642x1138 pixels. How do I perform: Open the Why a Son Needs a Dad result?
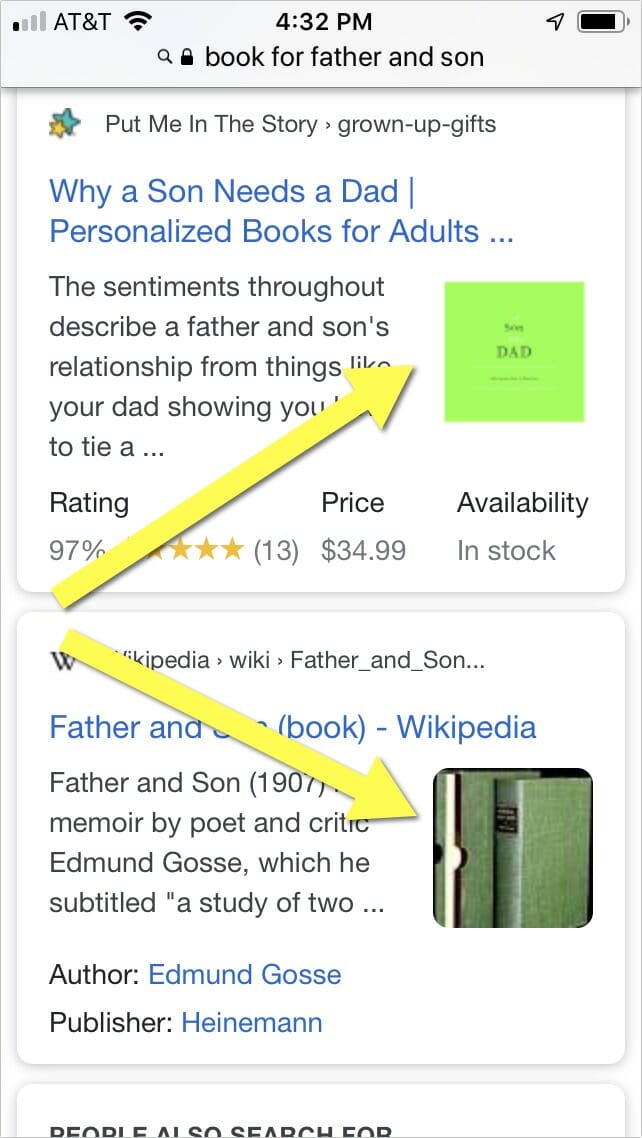coord(281,211)
